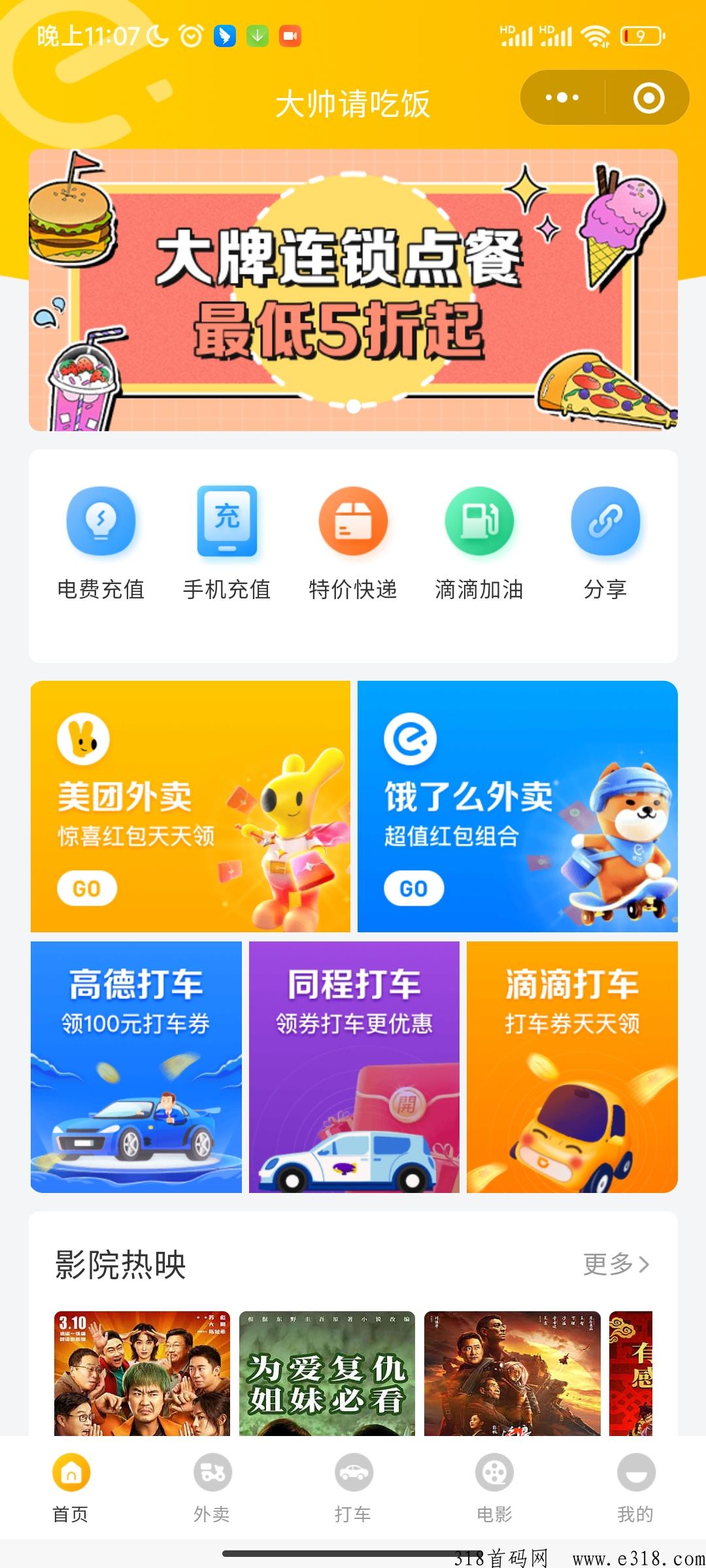Tap the banner carousel dot indicator
706x1568 pixels.
(x=353, y=408)
